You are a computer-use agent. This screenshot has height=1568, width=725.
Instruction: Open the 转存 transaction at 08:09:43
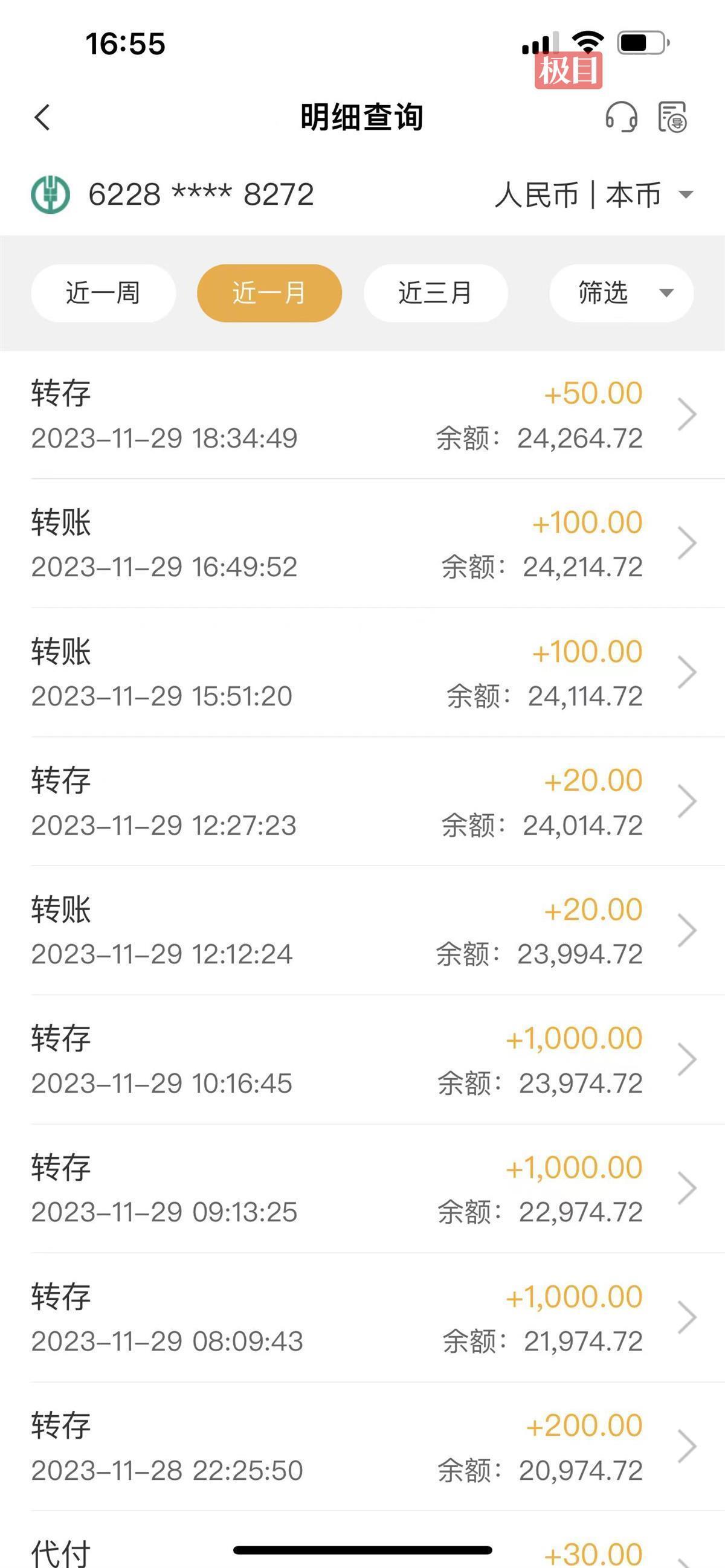[x=363, y=1318]
